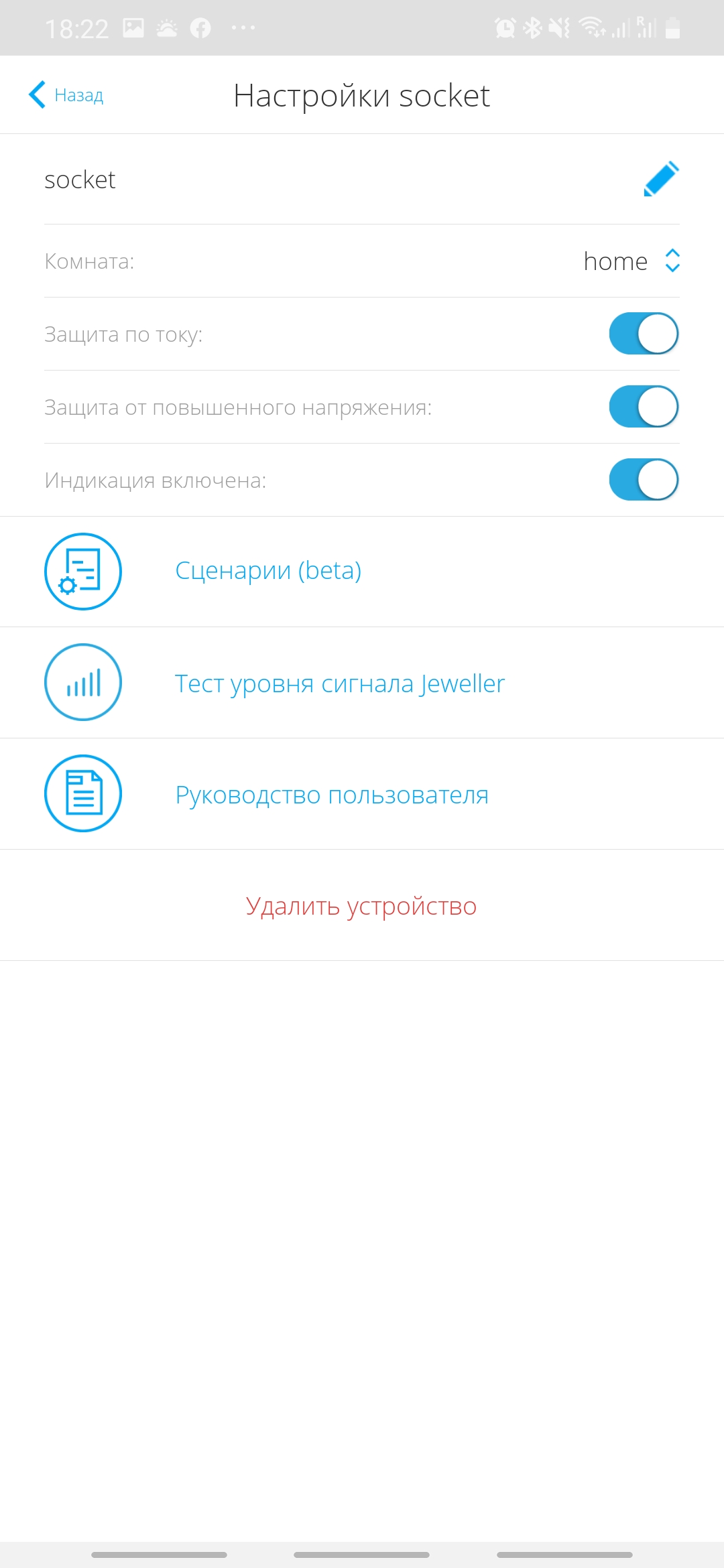Open Руководство пользователя
This screenshot has width=724, height=1568.
(x=332, y=795)
